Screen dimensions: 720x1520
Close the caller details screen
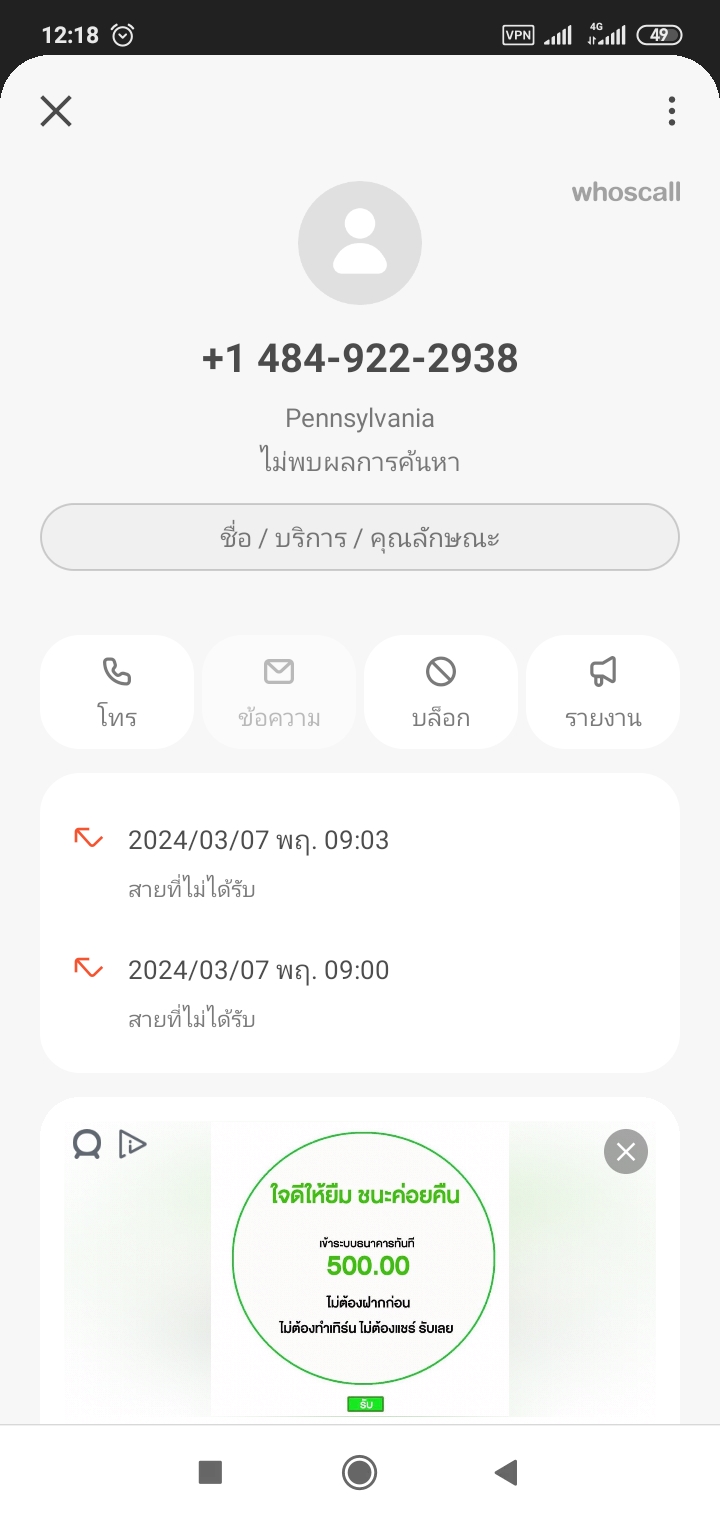tap(56, 111)
